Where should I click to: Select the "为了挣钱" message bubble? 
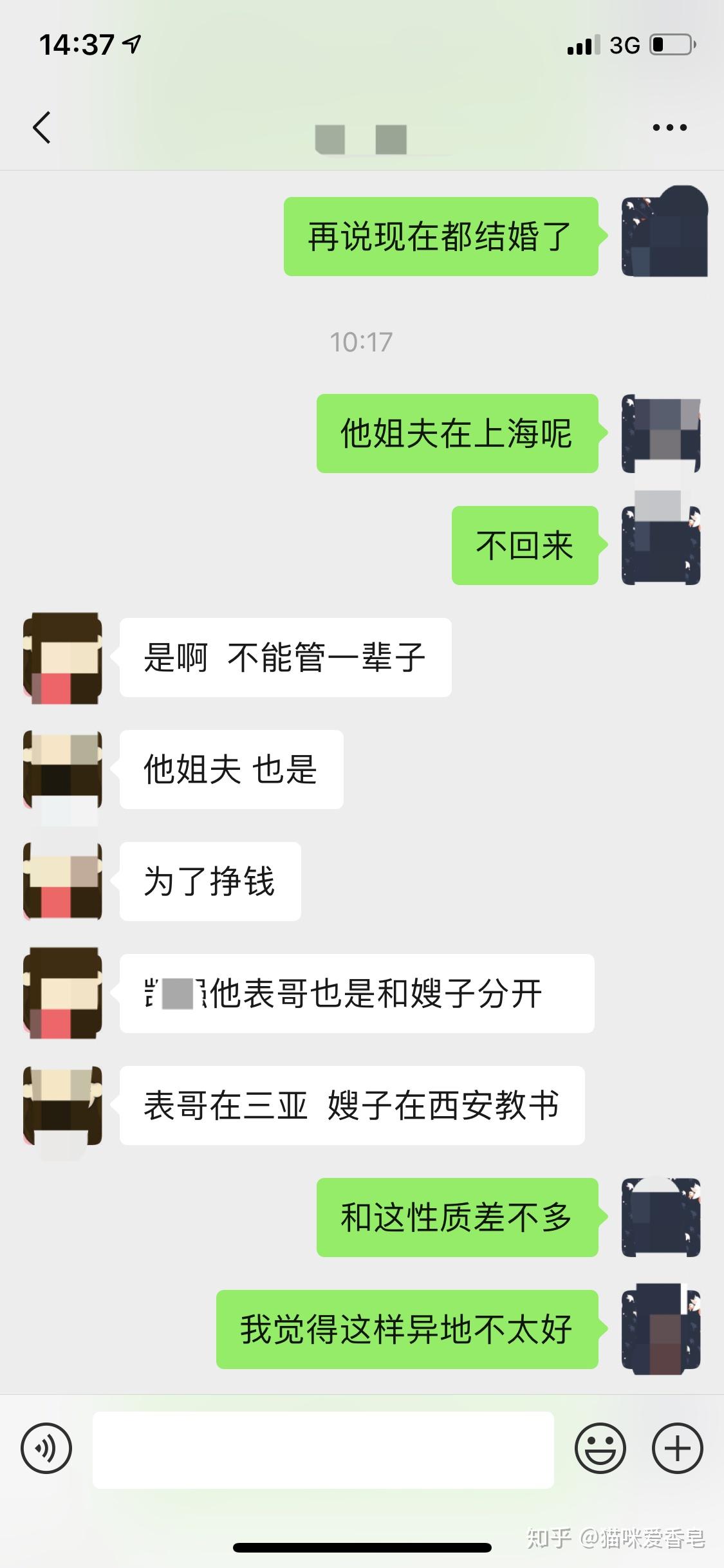(x=209, y=882)
